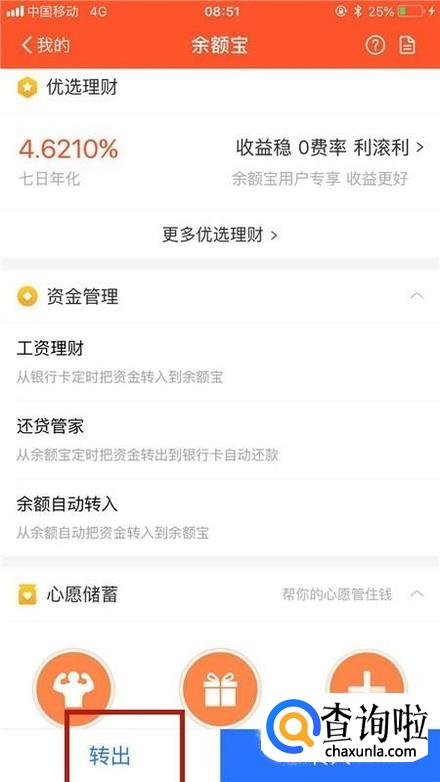Select the gift wish savings icon
The height and width of the screenshot is (782, 440).
220,689
